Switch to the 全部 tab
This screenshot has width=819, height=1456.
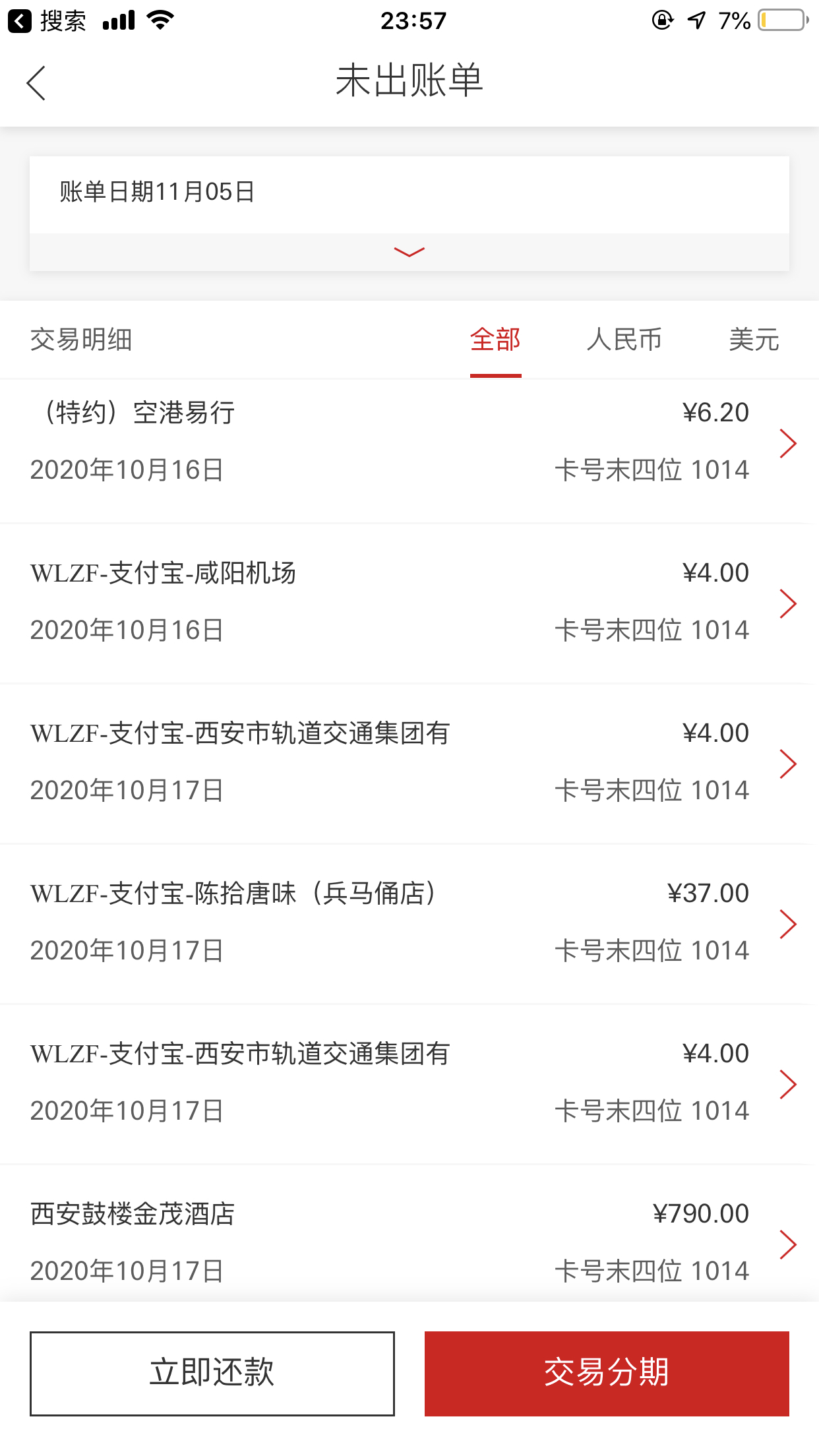pos(495,340)
